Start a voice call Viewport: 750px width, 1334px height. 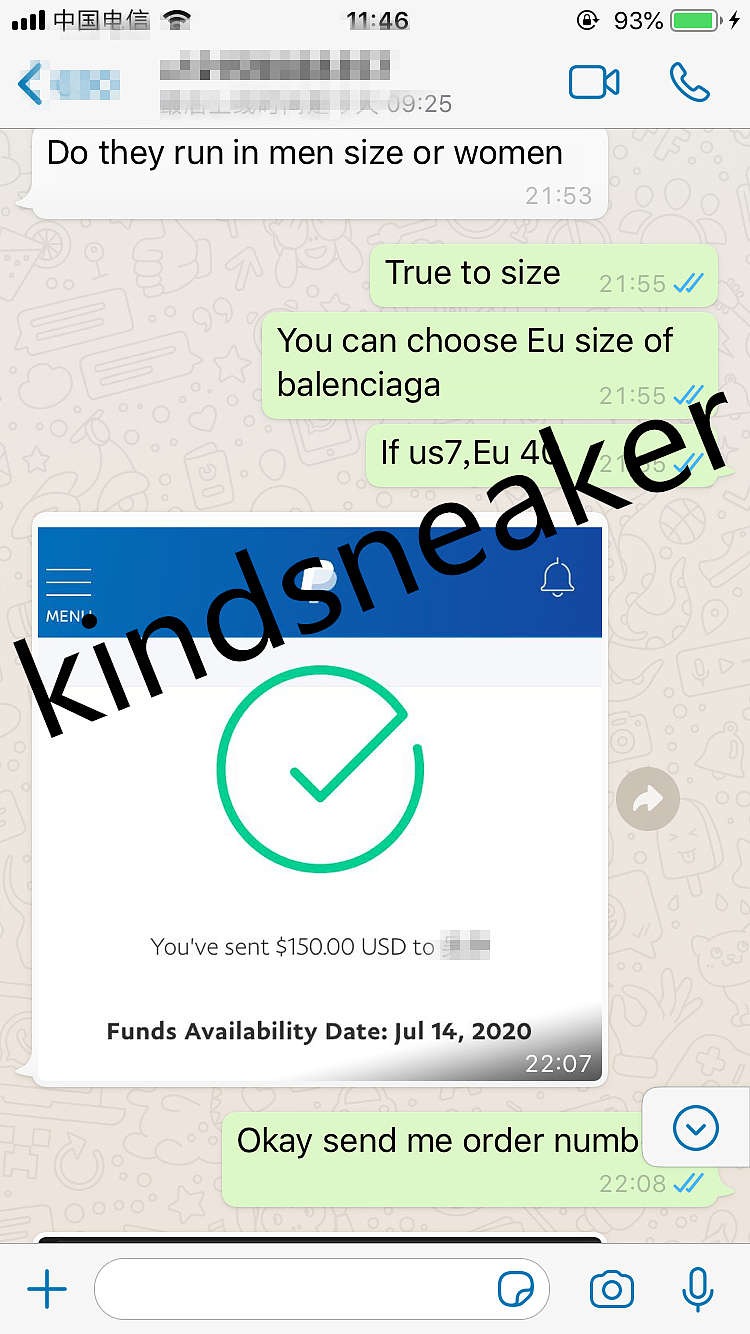689,83
